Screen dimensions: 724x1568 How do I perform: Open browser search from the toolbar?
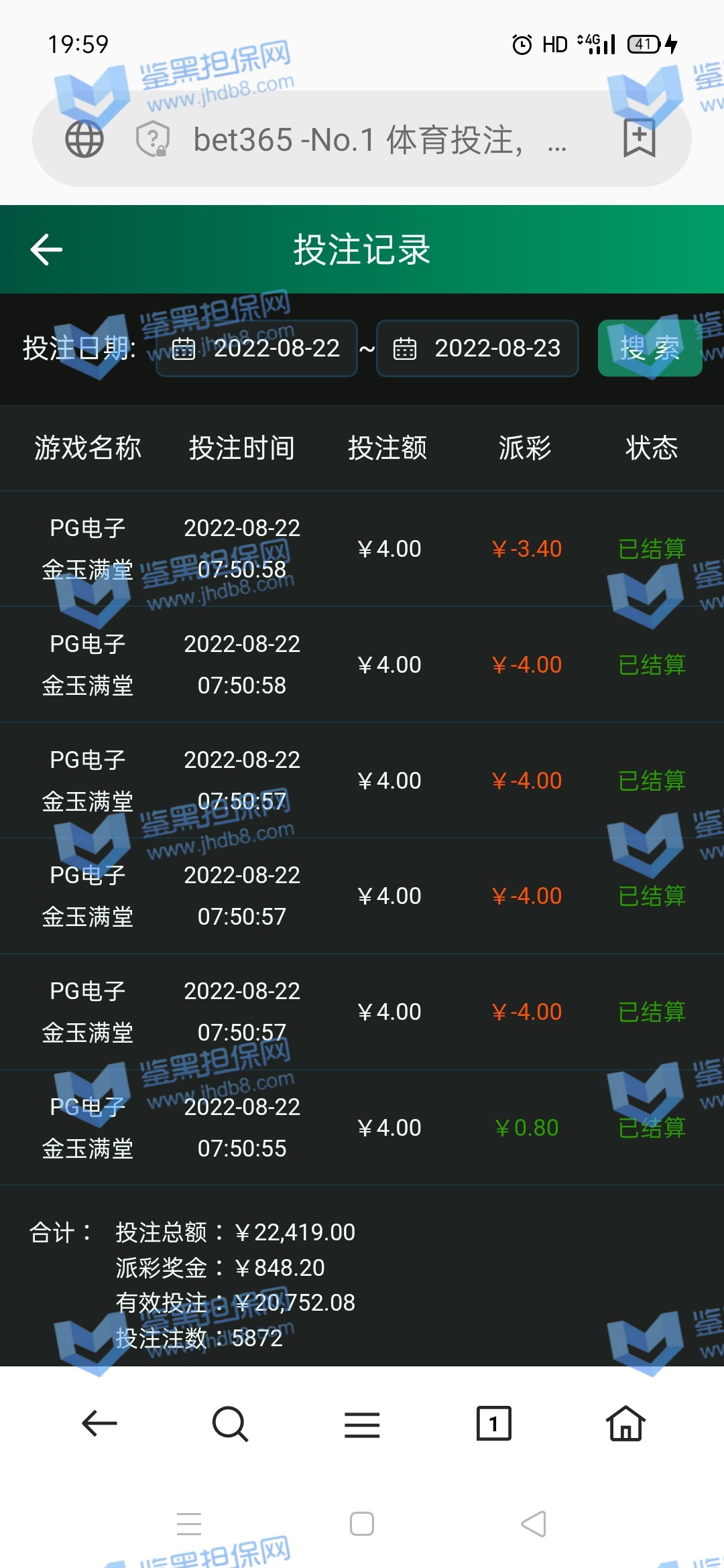[230, 1423]
